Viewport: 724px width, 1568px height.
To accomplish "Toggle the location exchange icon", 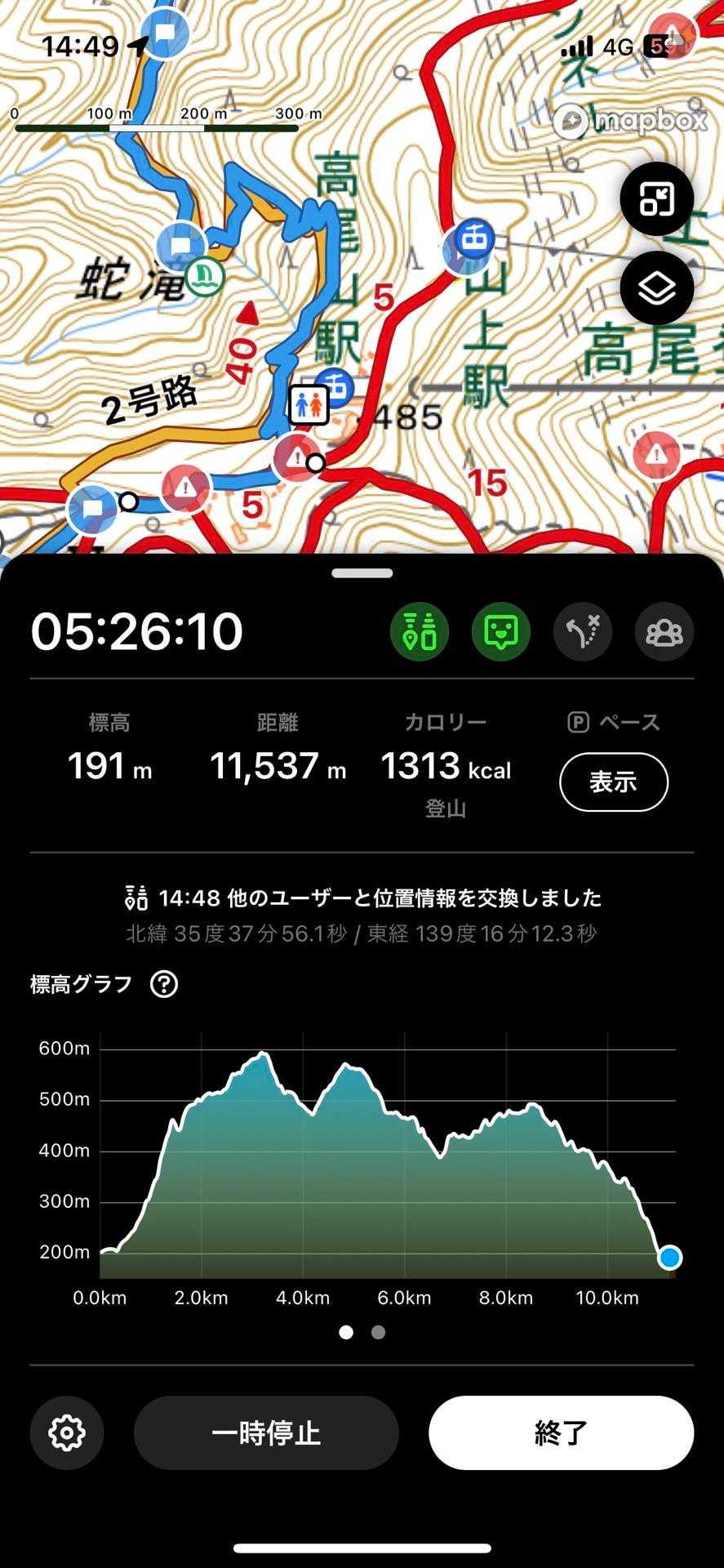I will 420,632.
